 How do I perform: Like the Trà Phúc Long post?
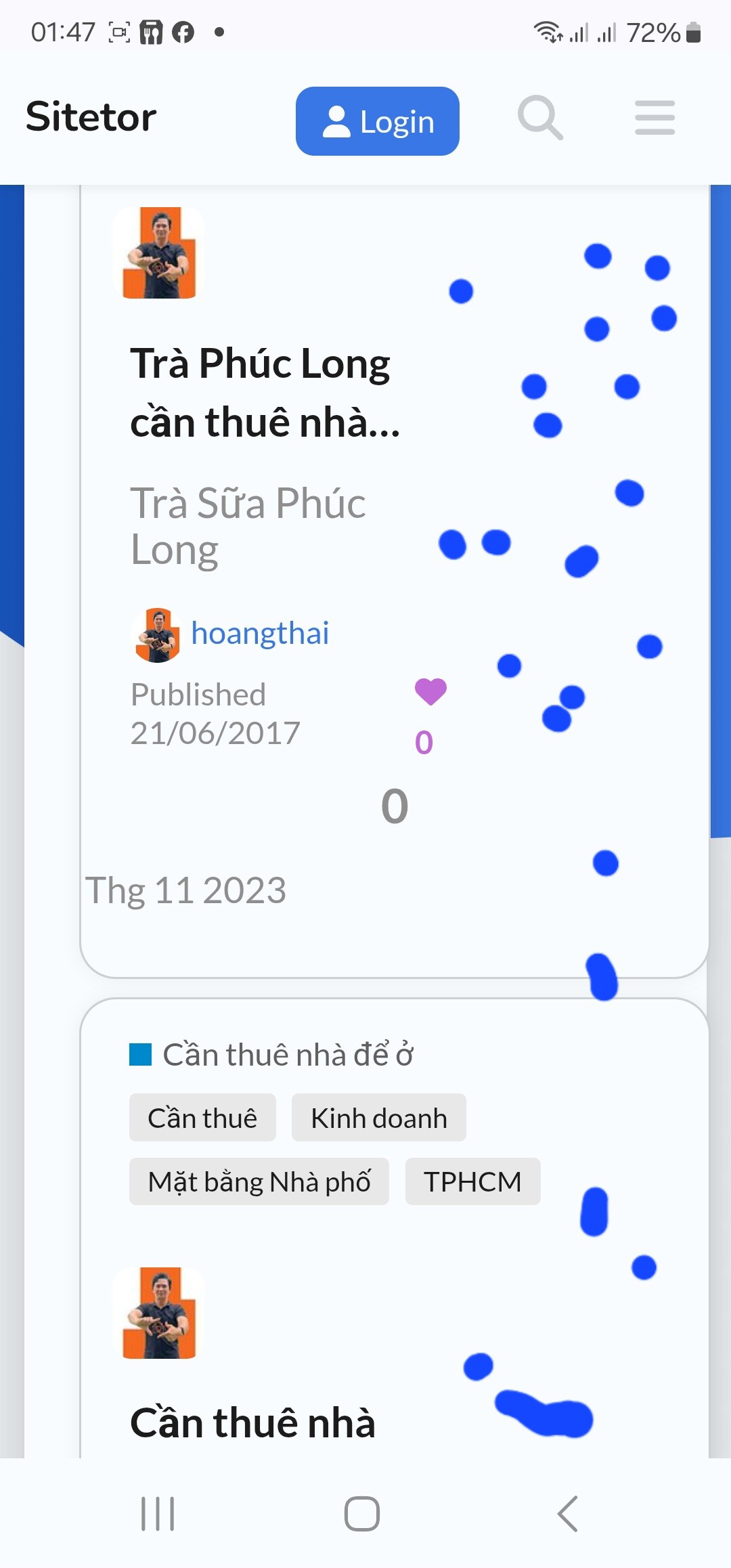430,692
